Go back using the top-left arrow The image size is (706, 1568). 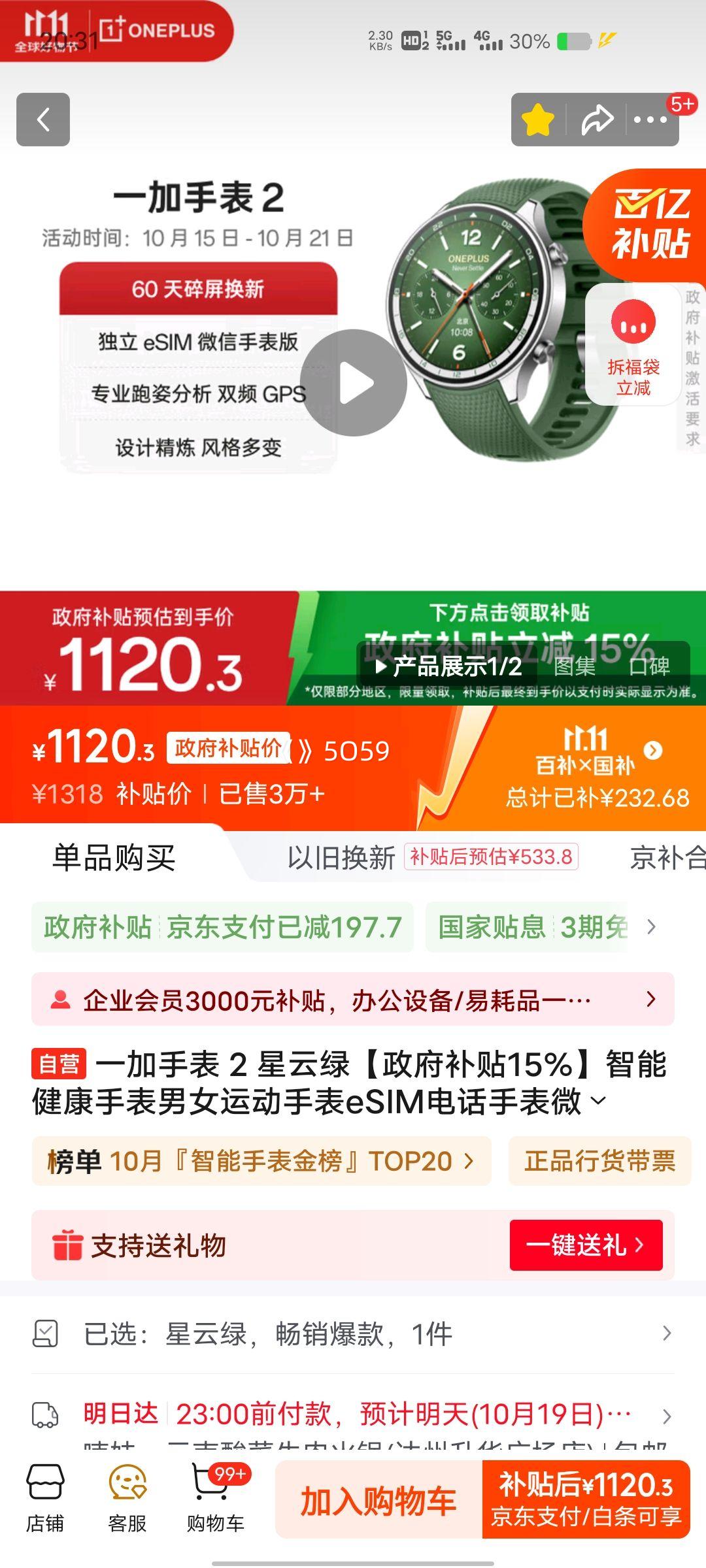click(x=43, y=120)
